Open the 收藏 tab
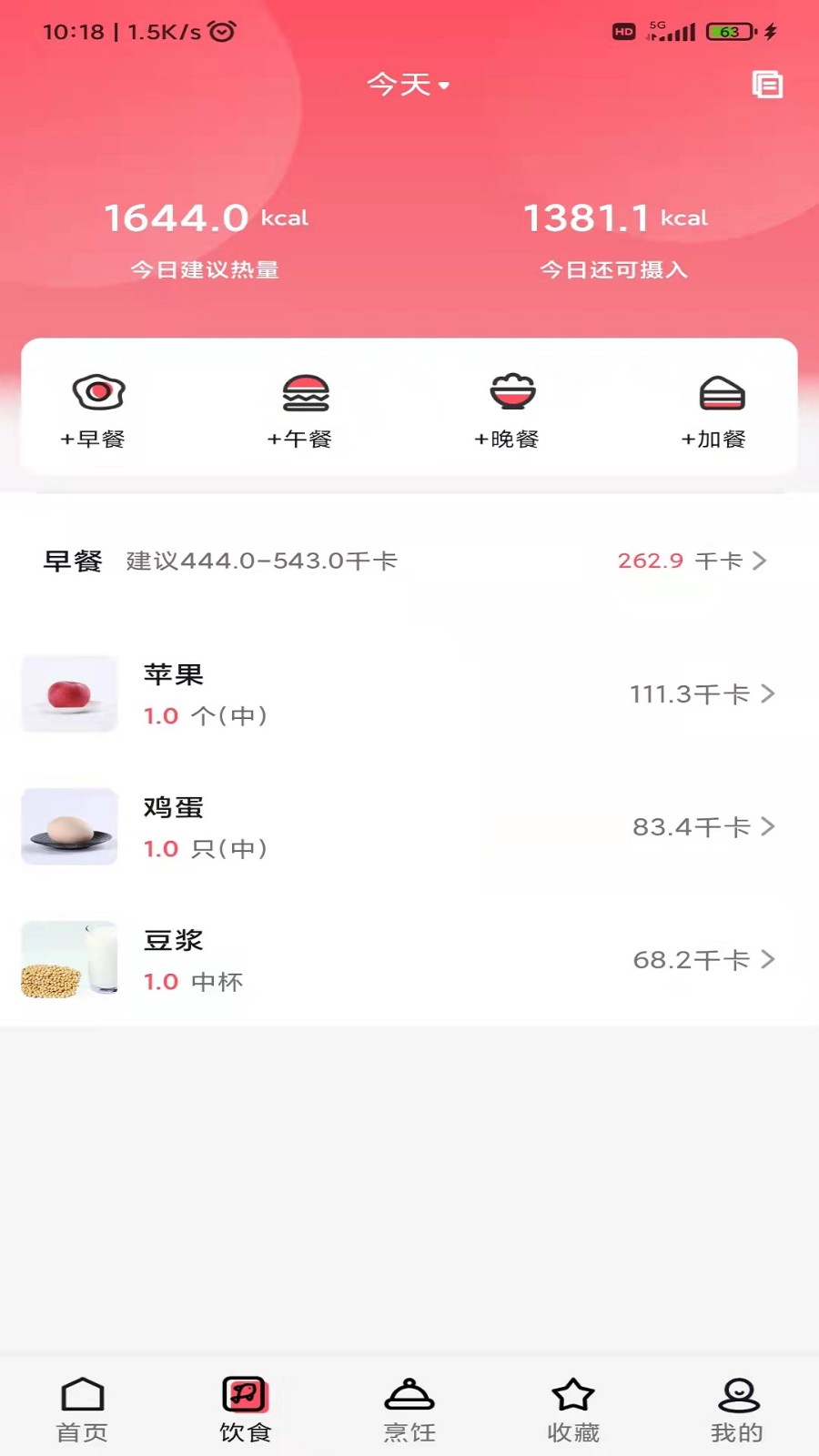 point(573,1409)
